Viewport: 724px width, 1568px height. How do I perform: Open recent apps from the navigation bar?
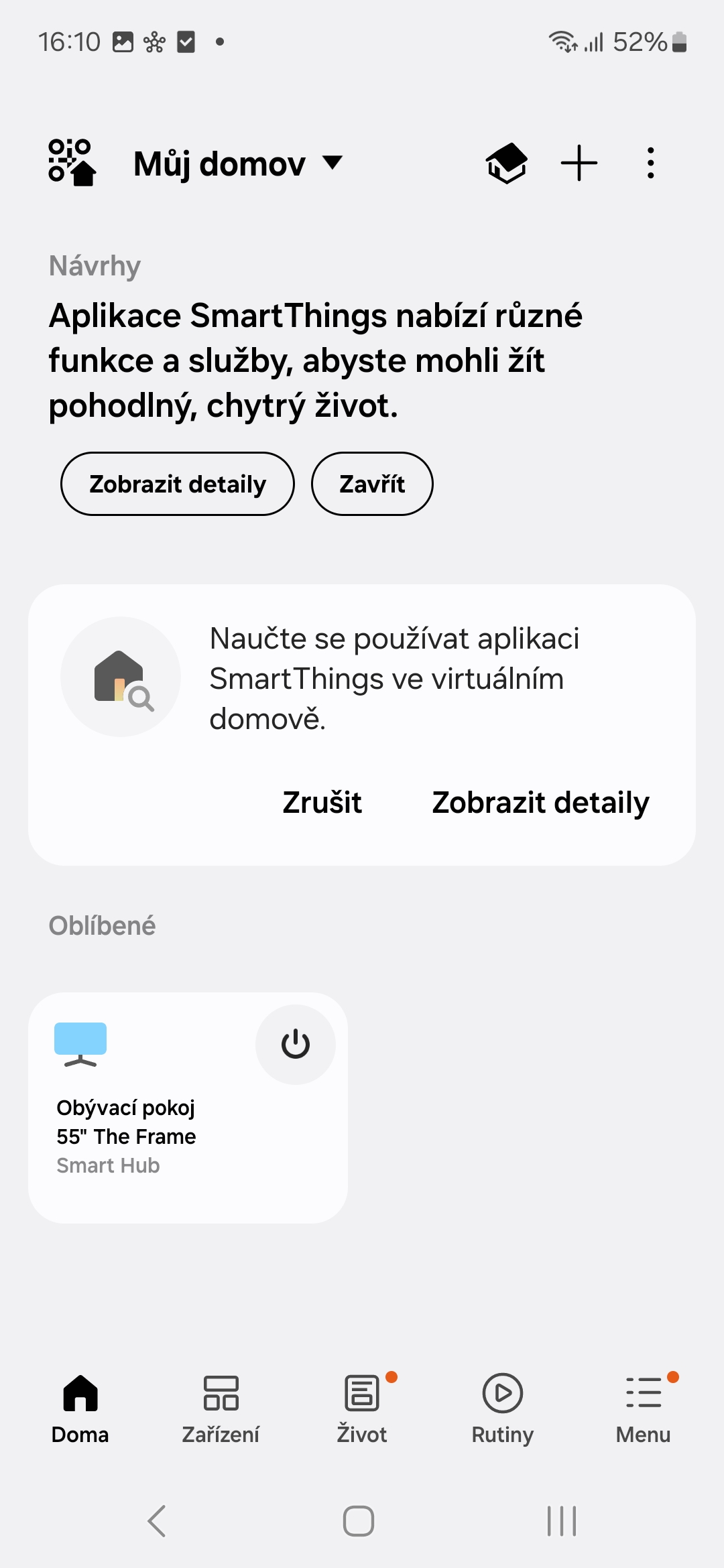[562, 1520]
